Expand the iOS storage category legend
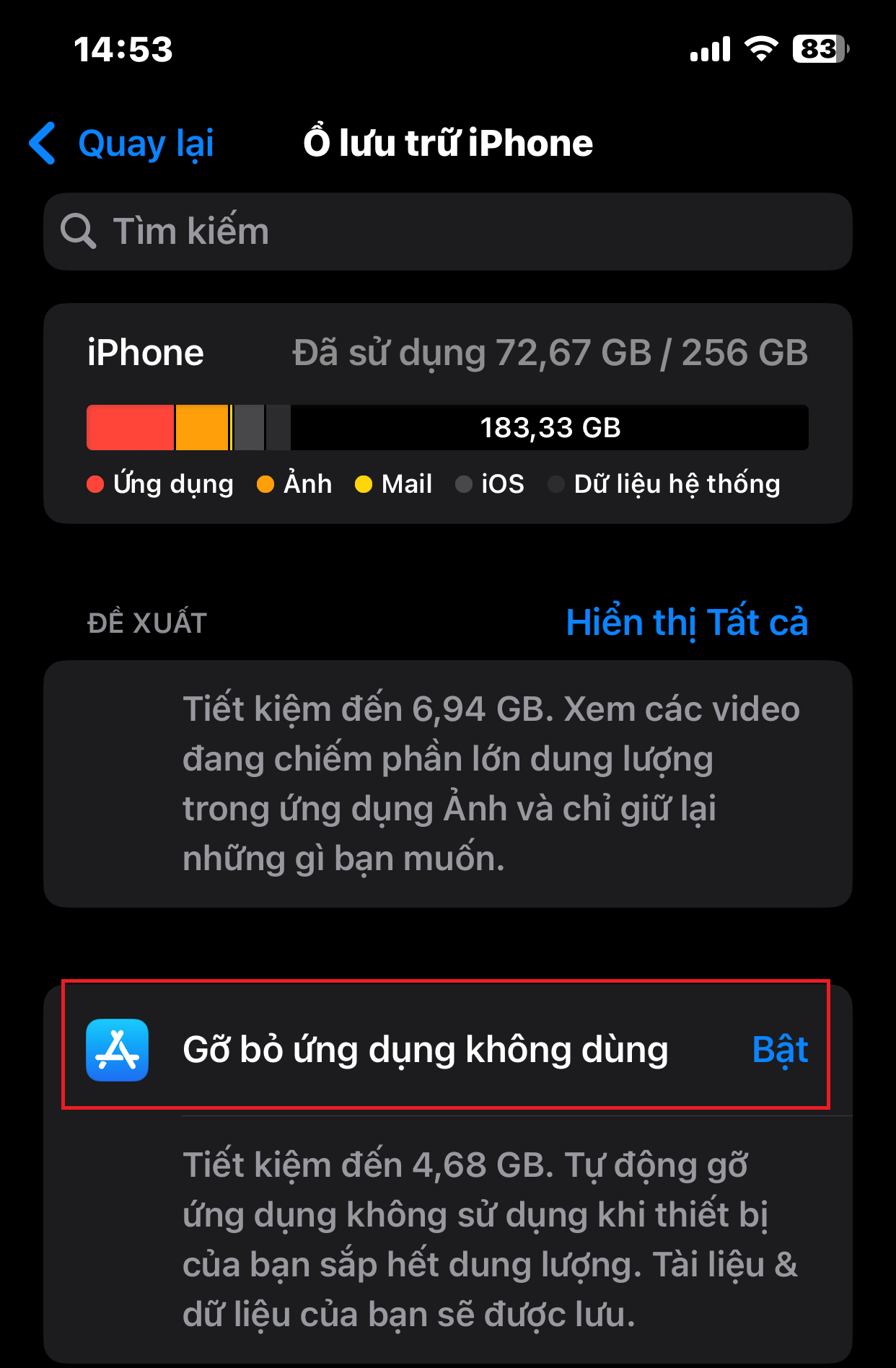 (x=465, y=484)
